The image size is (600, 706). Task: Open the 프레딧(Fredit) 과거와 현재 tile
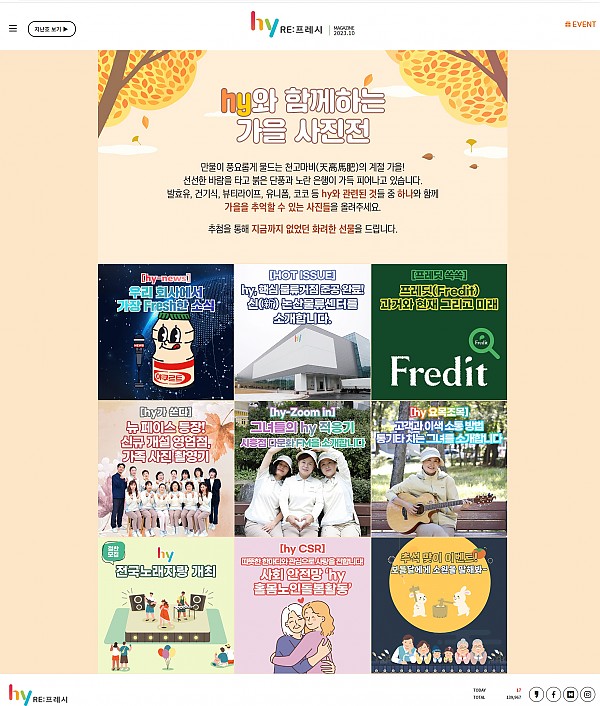(x=439, y=331)
